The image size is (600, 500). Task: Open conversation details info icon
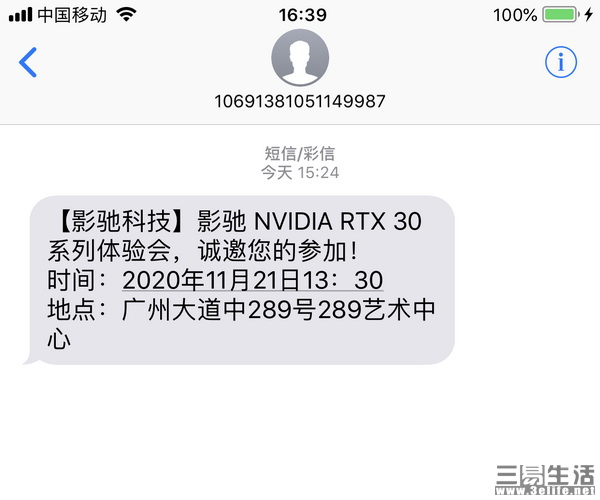(561, 62)
